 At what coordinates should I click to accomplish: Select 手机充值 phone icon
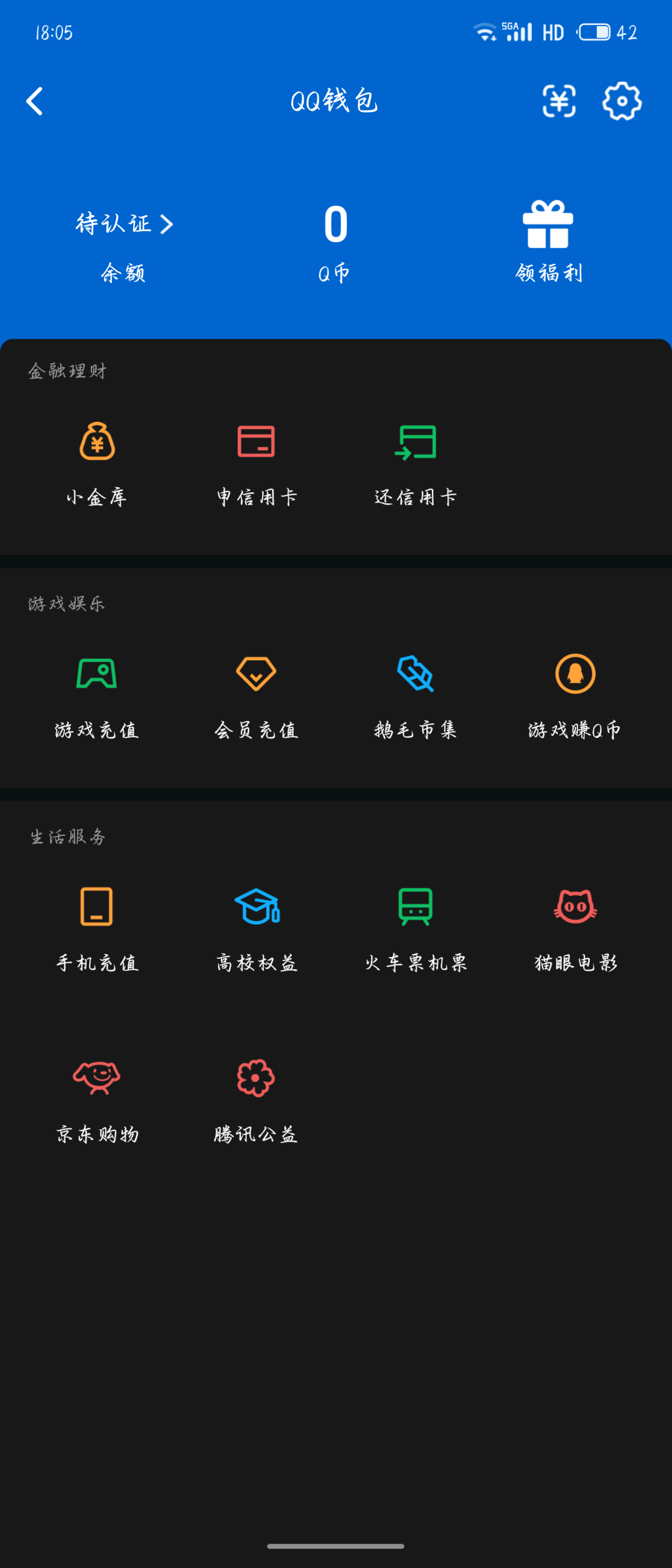98,910
